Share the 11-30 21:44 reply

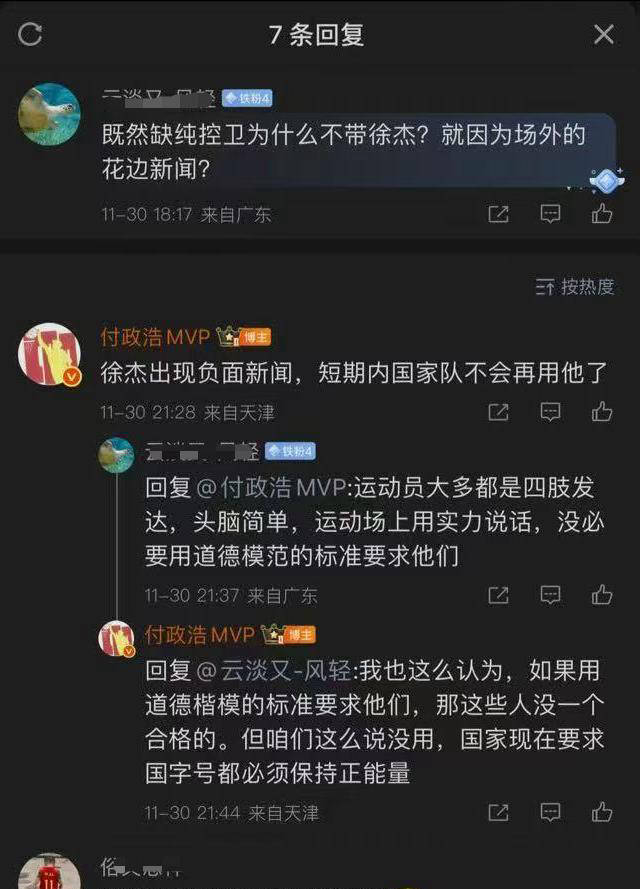498,812
